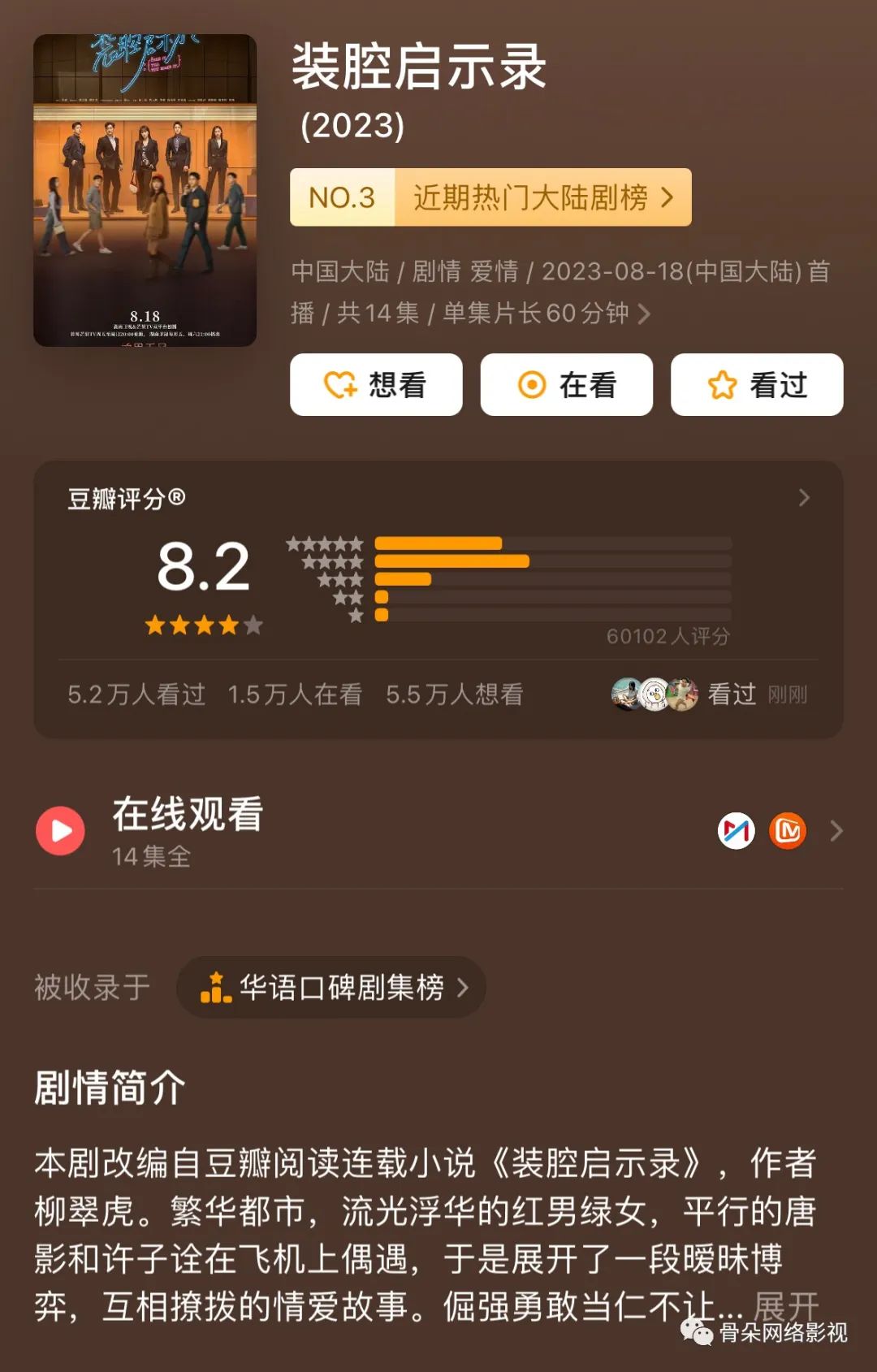View friends who 看过 this show
The image size is (877, 1372).
(706, 695)
